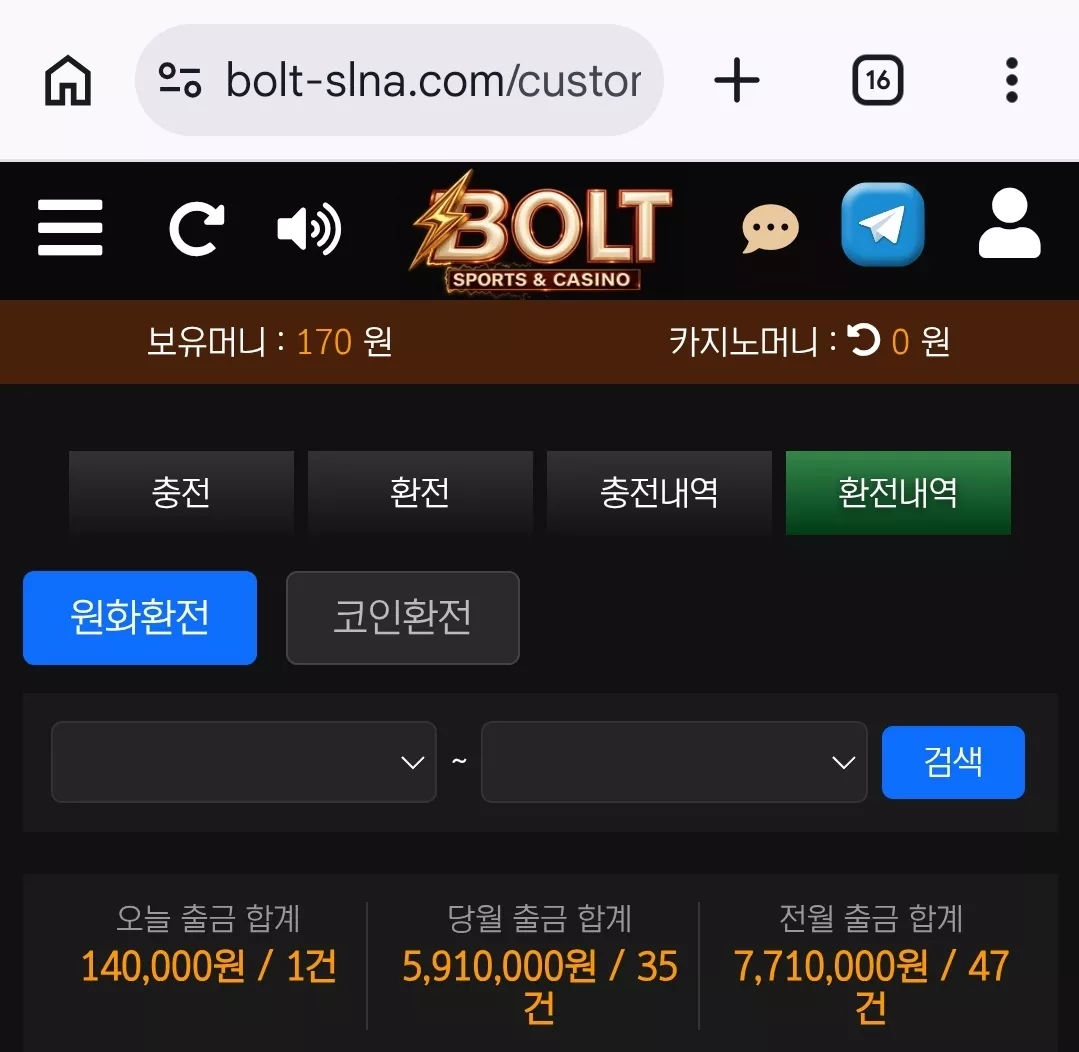
Task: Select the 원화환전 option
Action: coord(140,618)
